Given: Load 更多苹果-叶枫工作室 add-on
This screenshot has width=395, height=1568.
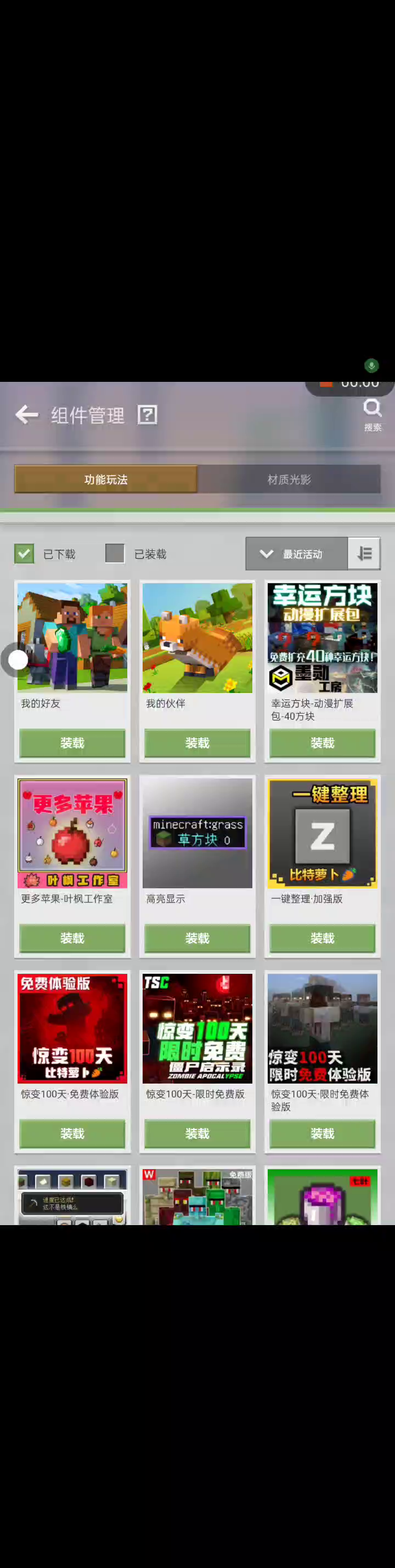Looking at the screenshot, I should 72,938.
